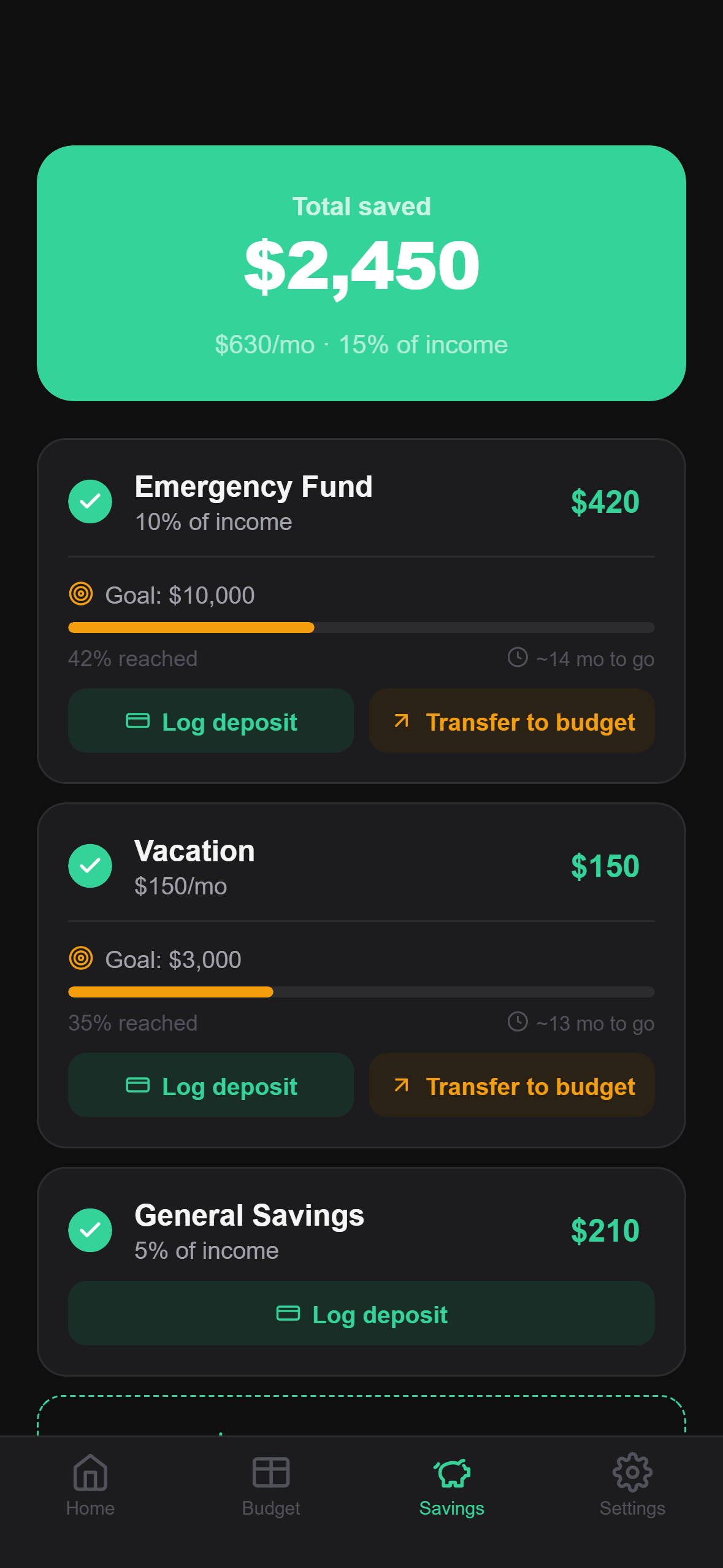Open the Settings gear icon
The image size is (723, 1568).
[x=632, y=1471]
